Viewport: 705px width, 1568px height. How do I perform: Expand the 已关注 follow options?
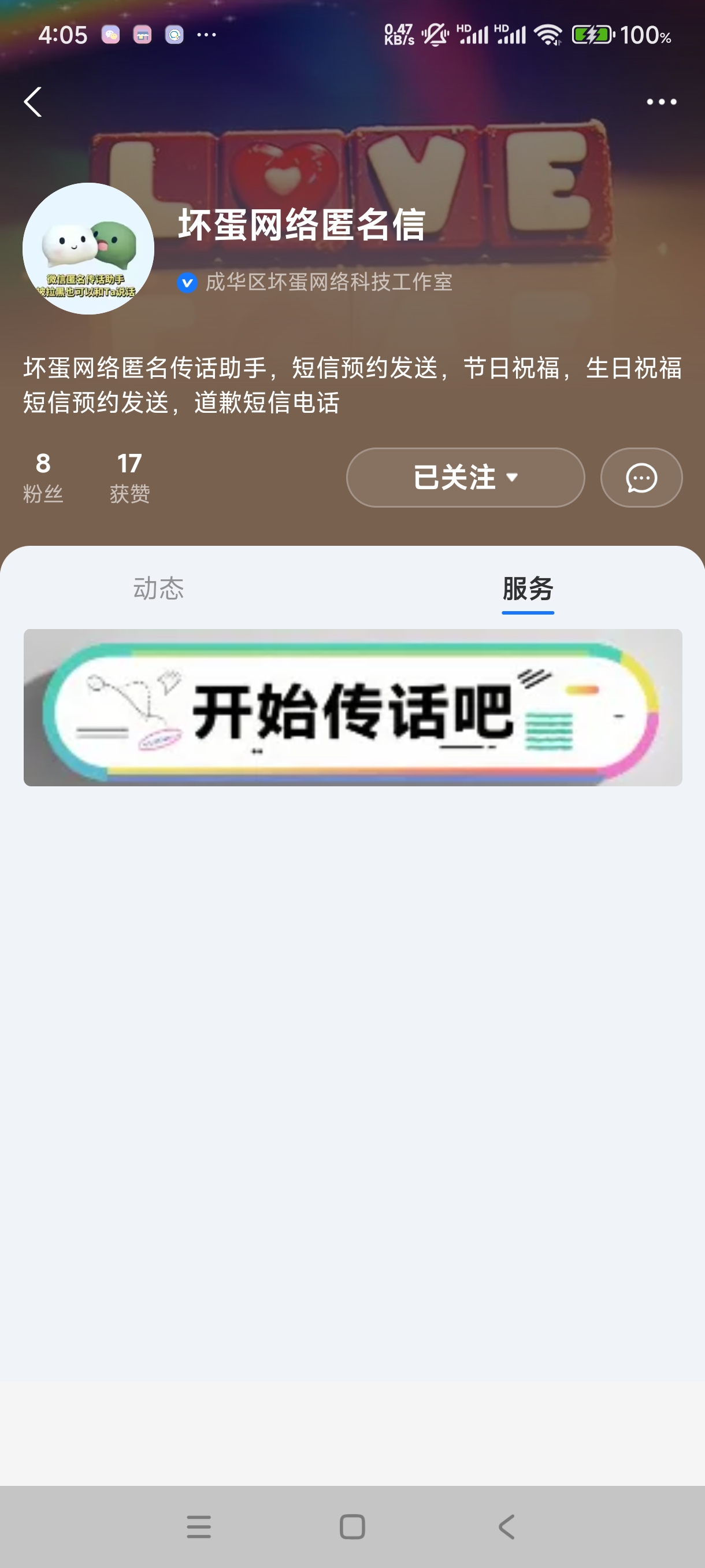tap(465, 478)
